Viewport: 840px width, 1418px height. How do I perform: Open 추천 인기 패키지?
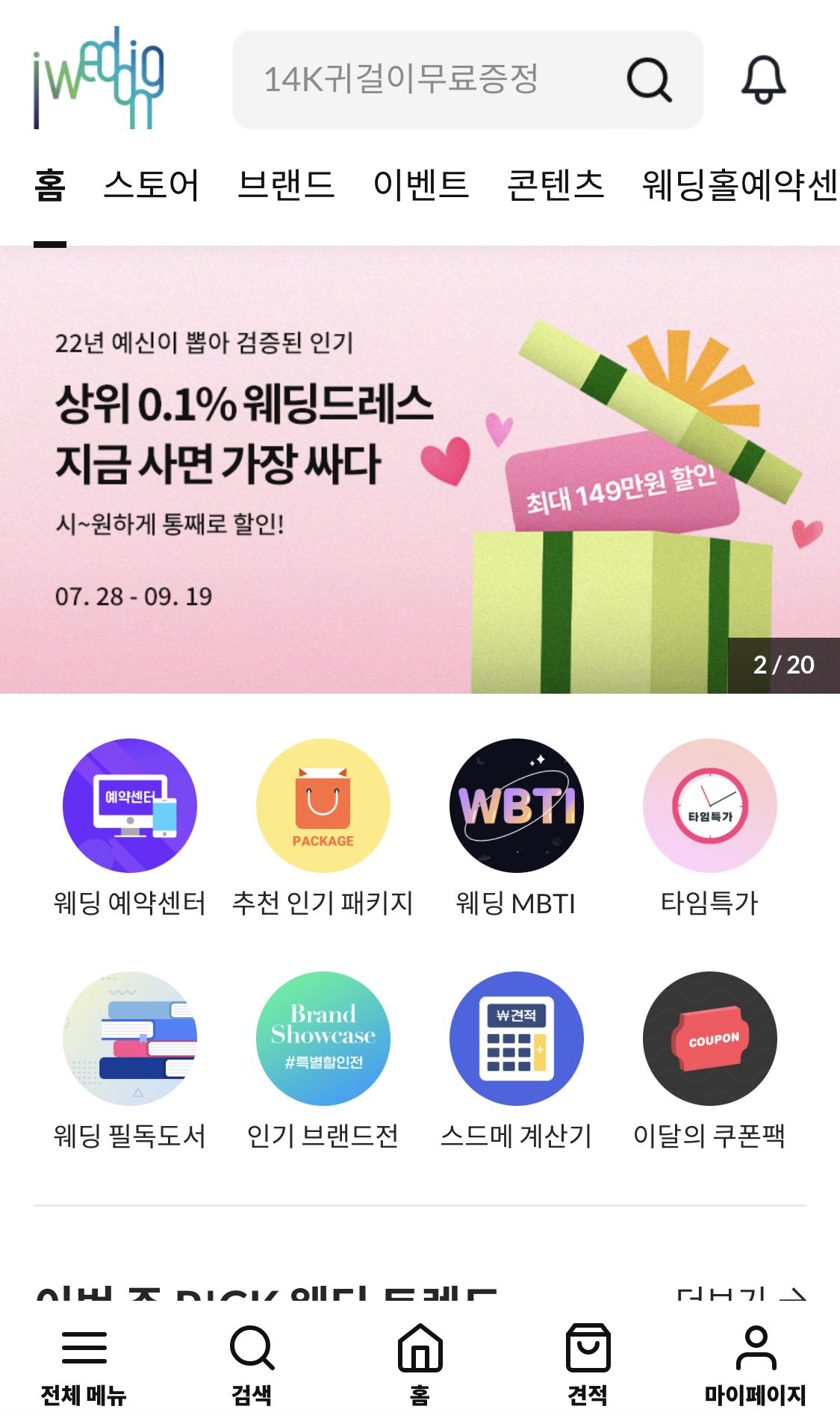(x=323, y=806)
